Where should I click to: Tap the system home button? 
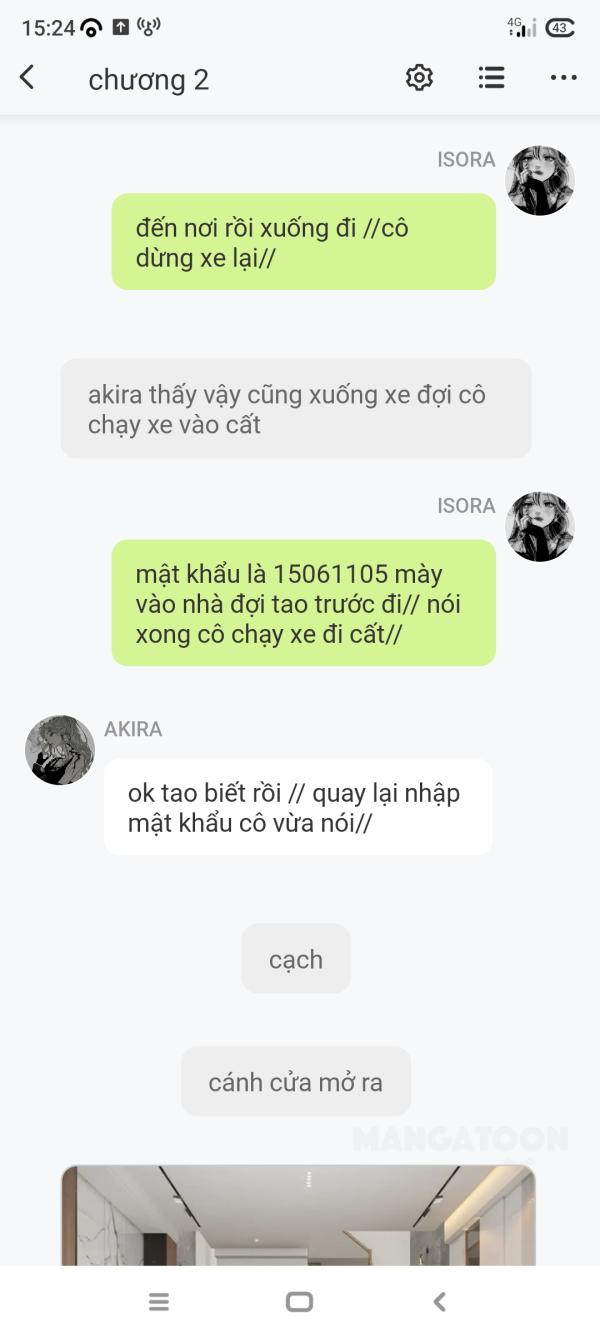pyautogui.click(x=299, y=1301)
